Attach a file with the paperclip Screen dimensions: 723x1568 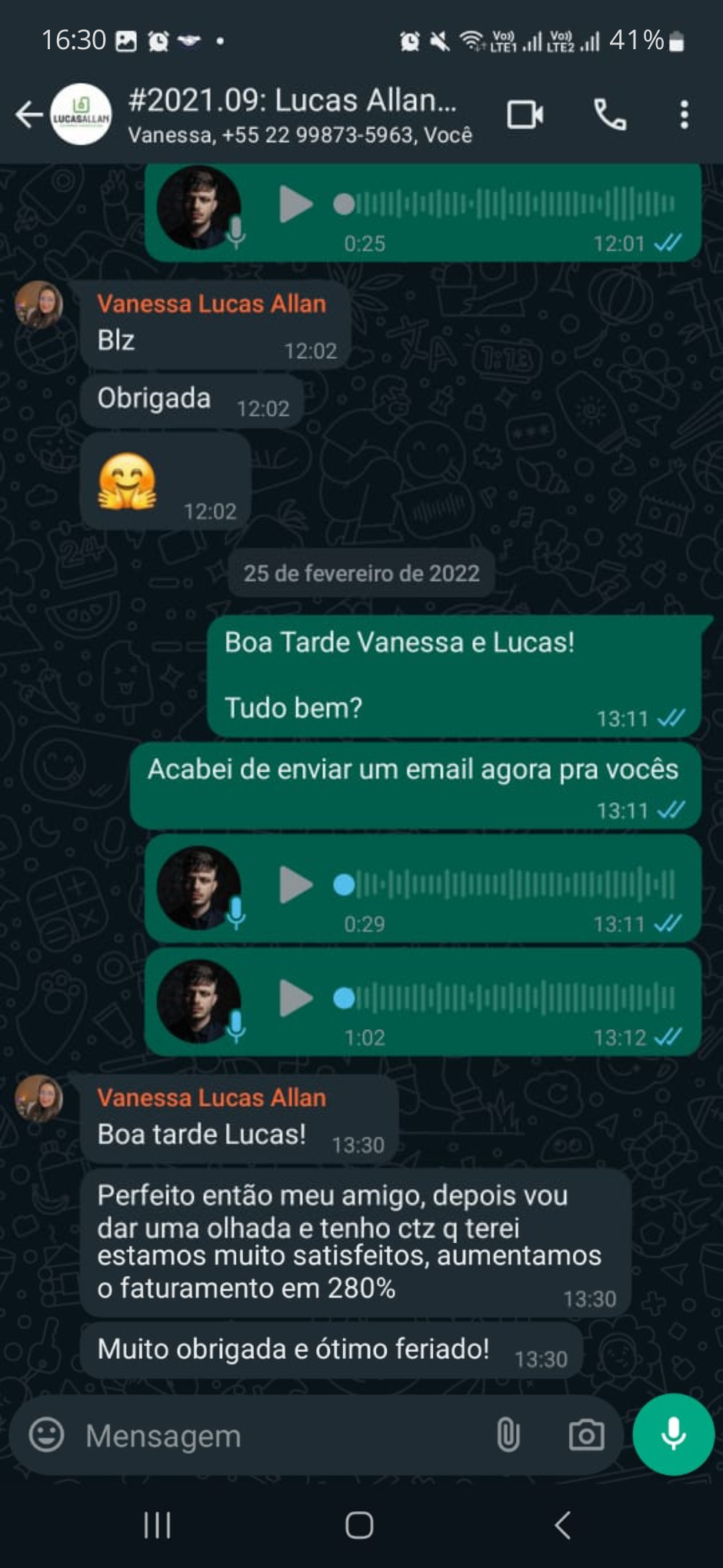[x=508, y=1434]
